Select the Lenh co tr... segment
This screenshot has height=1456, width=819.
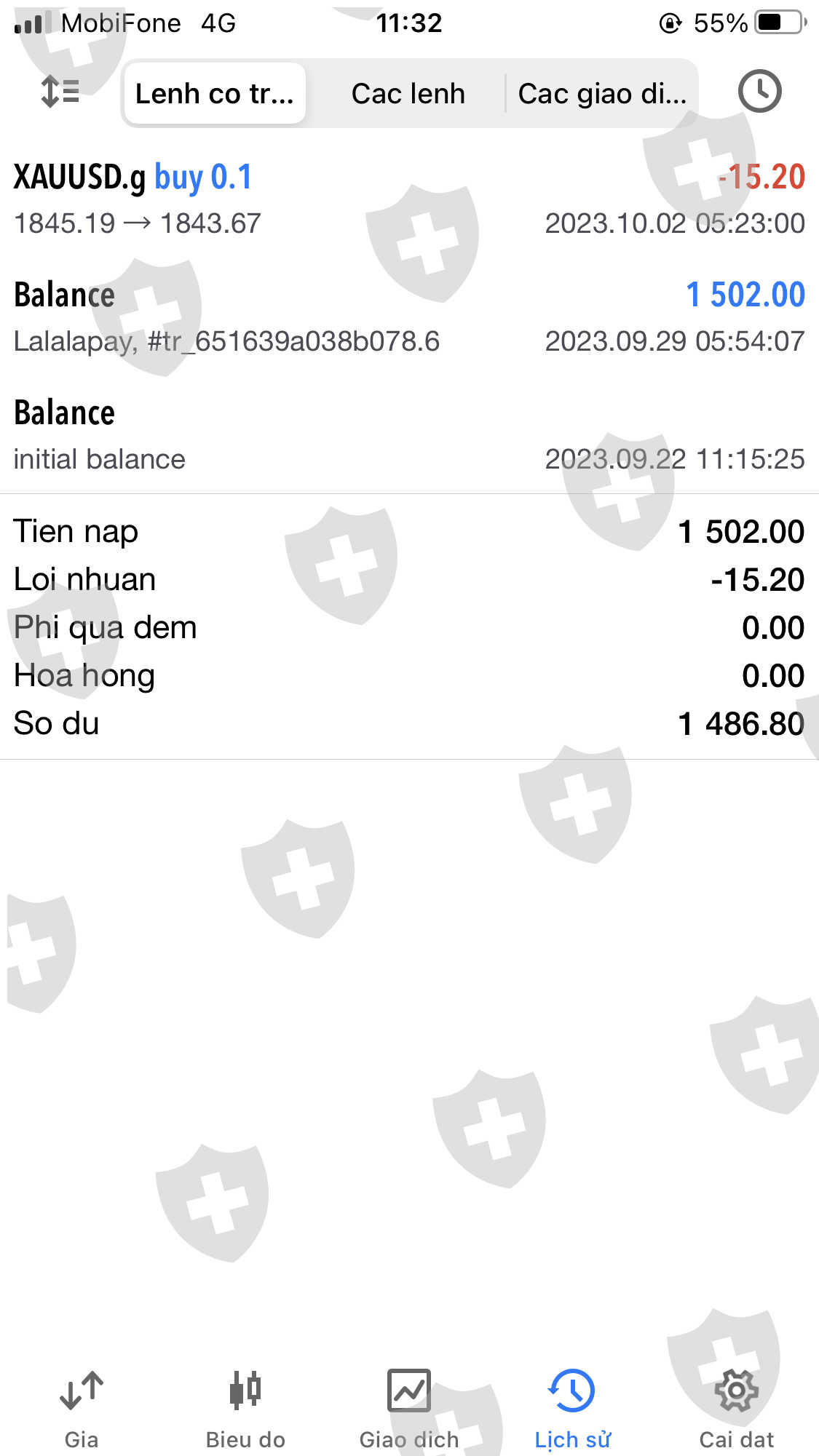[215, 94]
